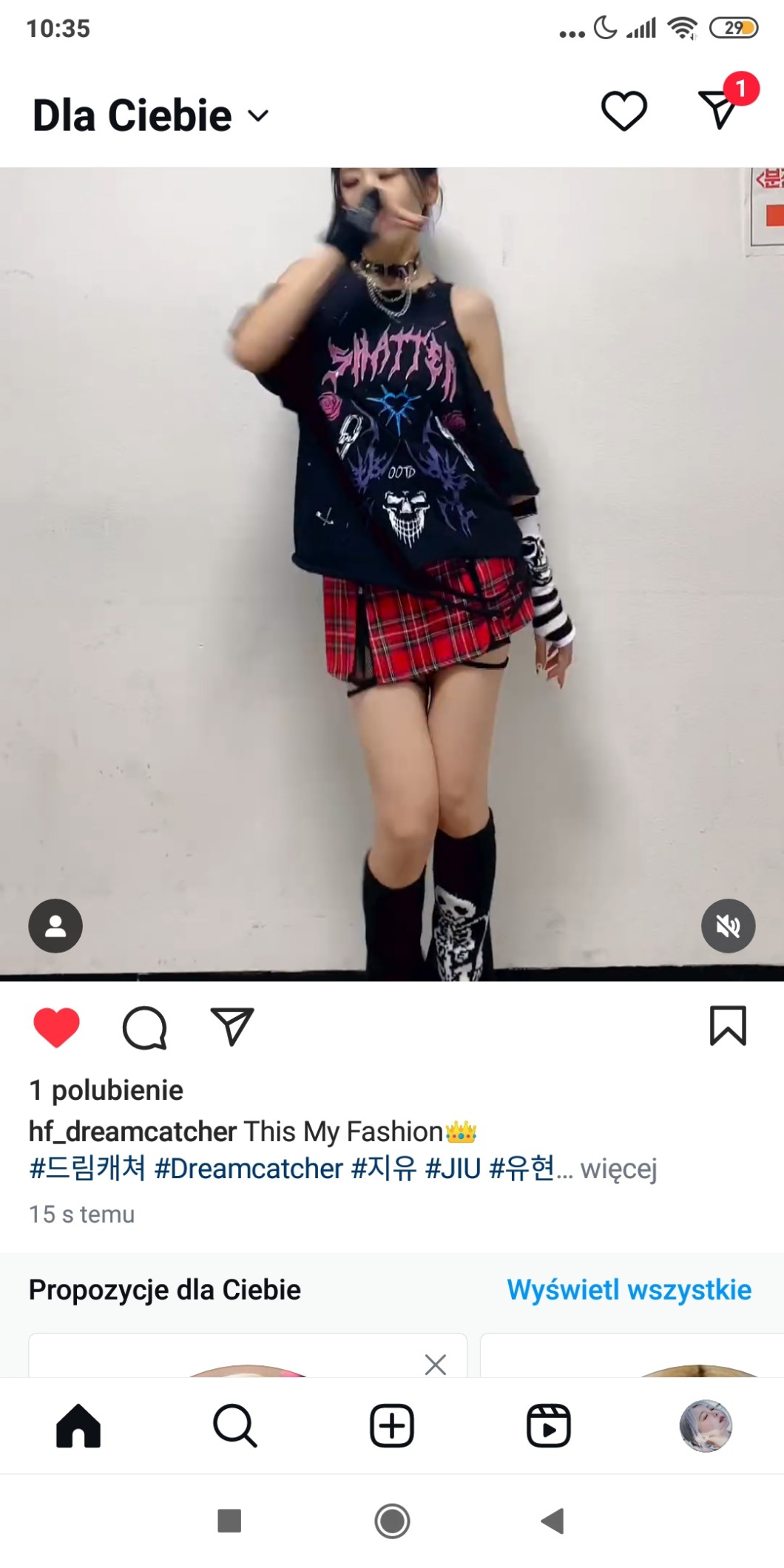784x1568 pixels.
Task: Unmute the video sound
Action: [728, 926]
